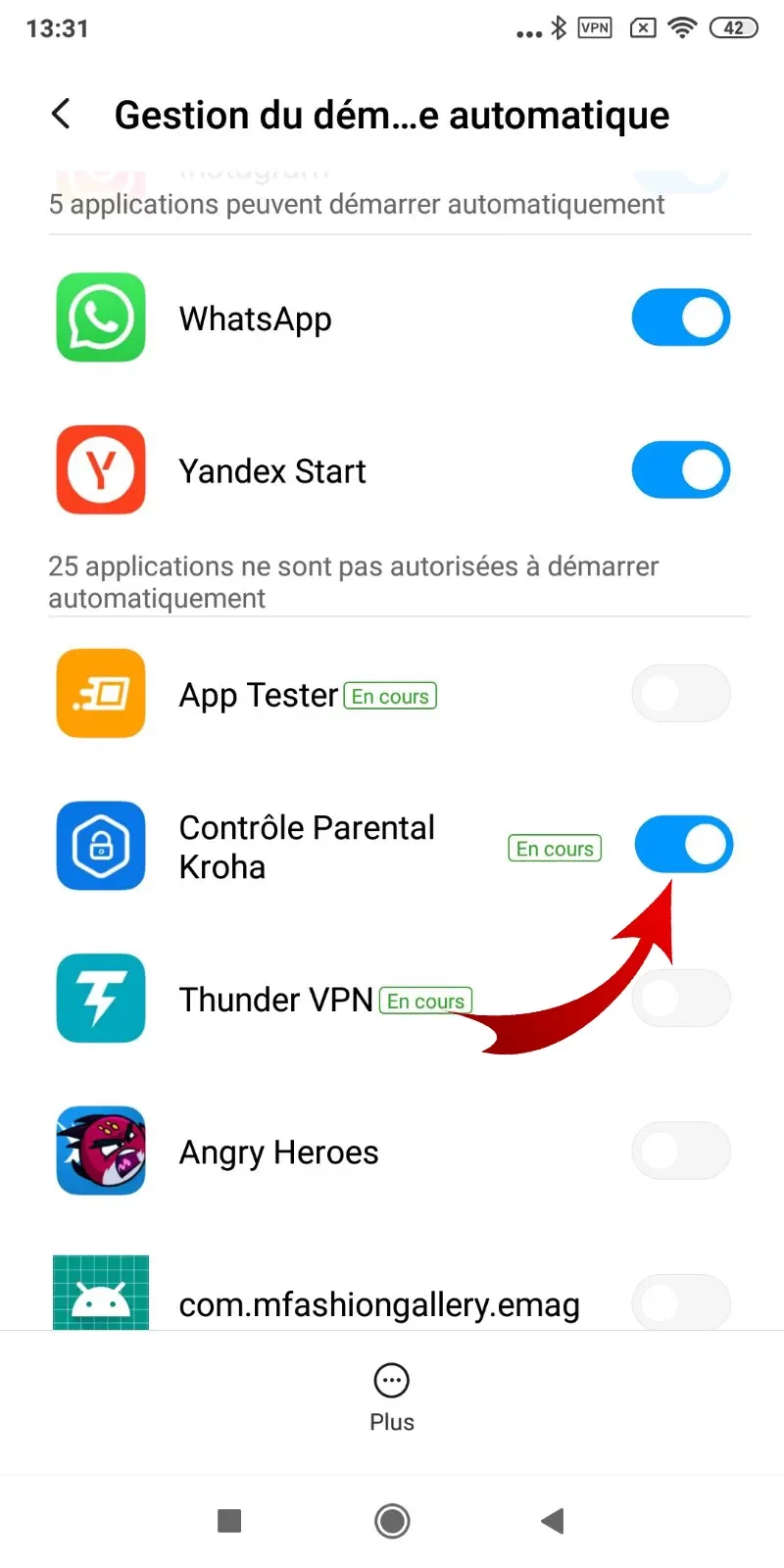Toggle off Contrôle Parental Kroha autostart
784x1568 pixels.
click(x=683, y=845)
